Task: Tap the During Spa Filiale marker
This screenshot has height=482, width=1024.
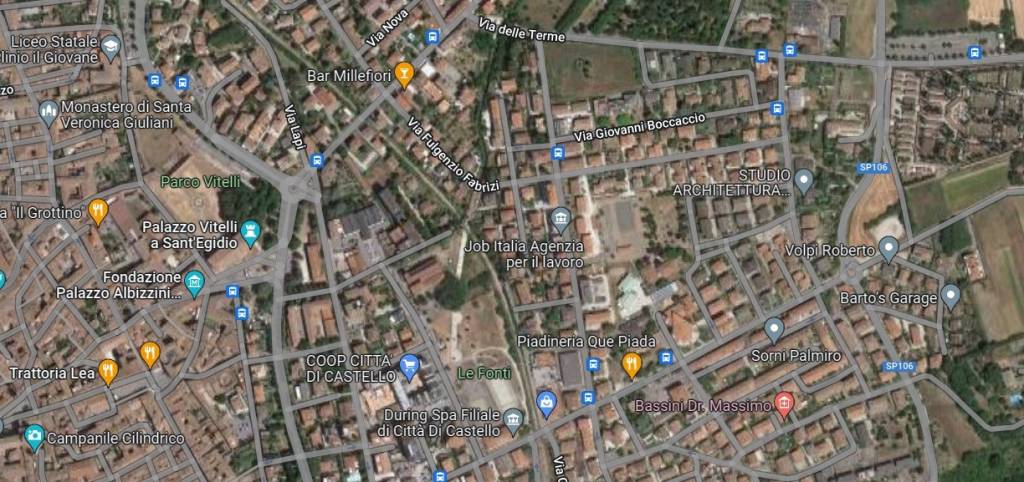Action: (513, 419)
